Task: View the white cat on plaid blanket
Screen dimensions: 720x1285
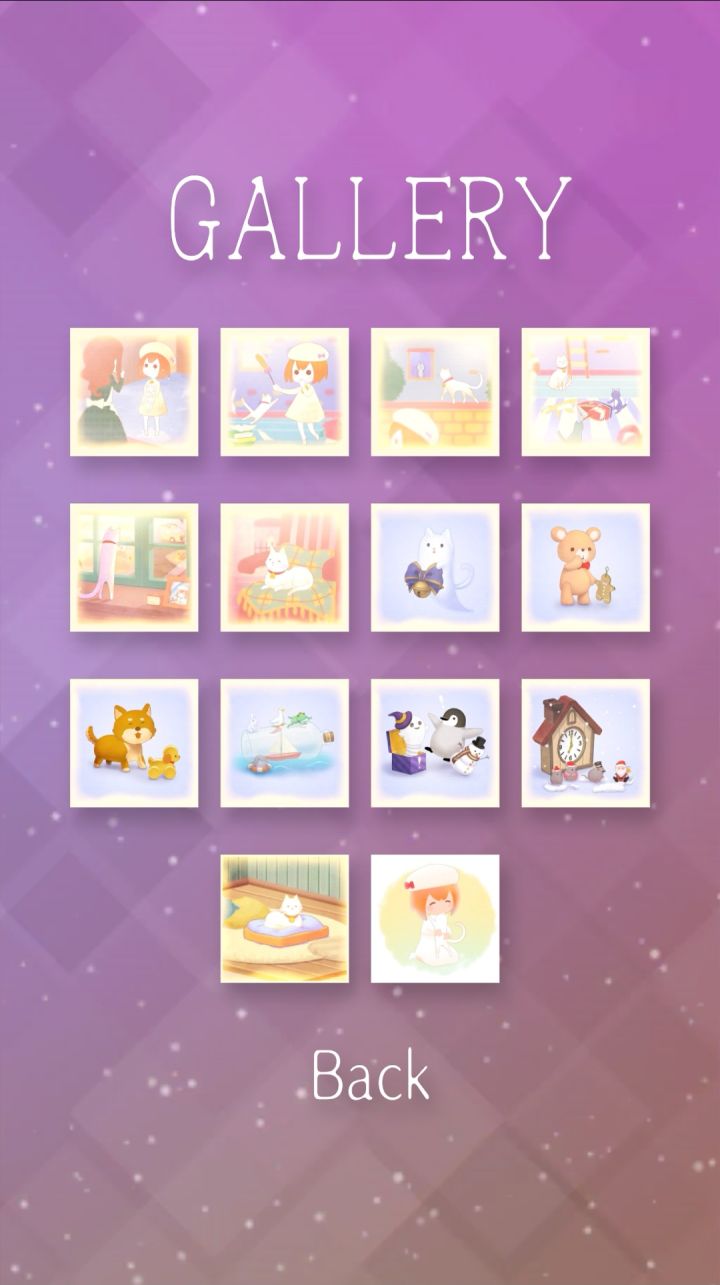Action: (285, 567)
